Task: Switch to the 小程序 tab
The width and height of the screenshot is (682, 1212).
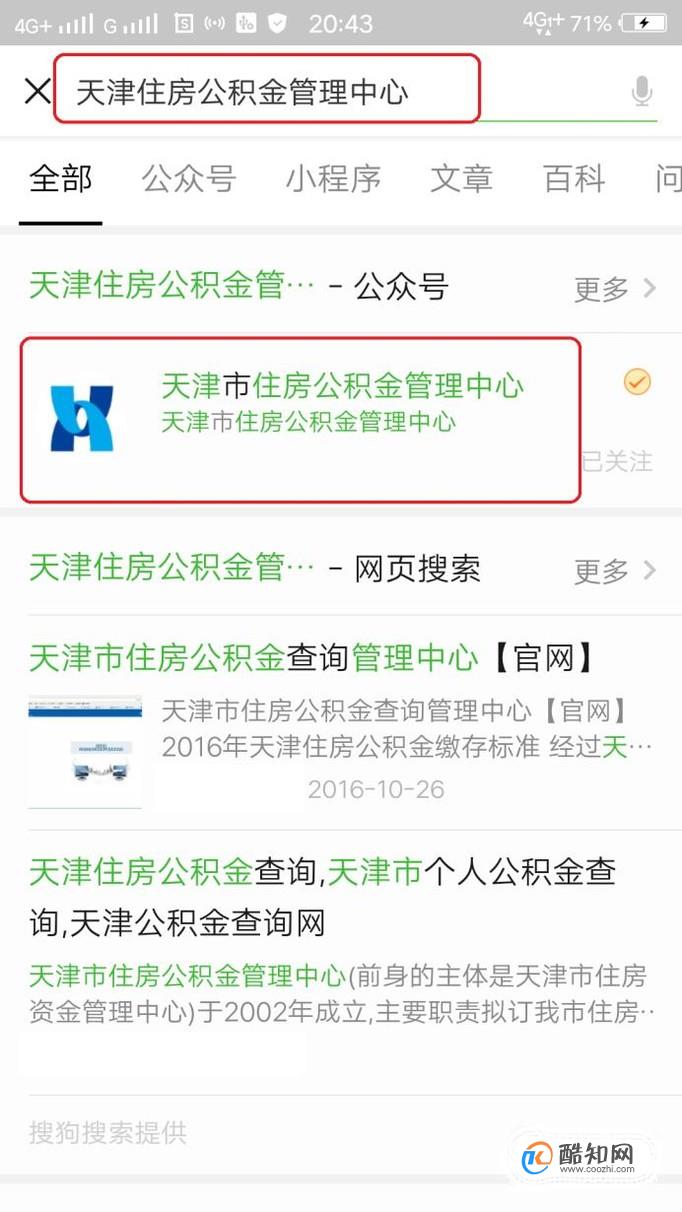Action: click(334, 180)
